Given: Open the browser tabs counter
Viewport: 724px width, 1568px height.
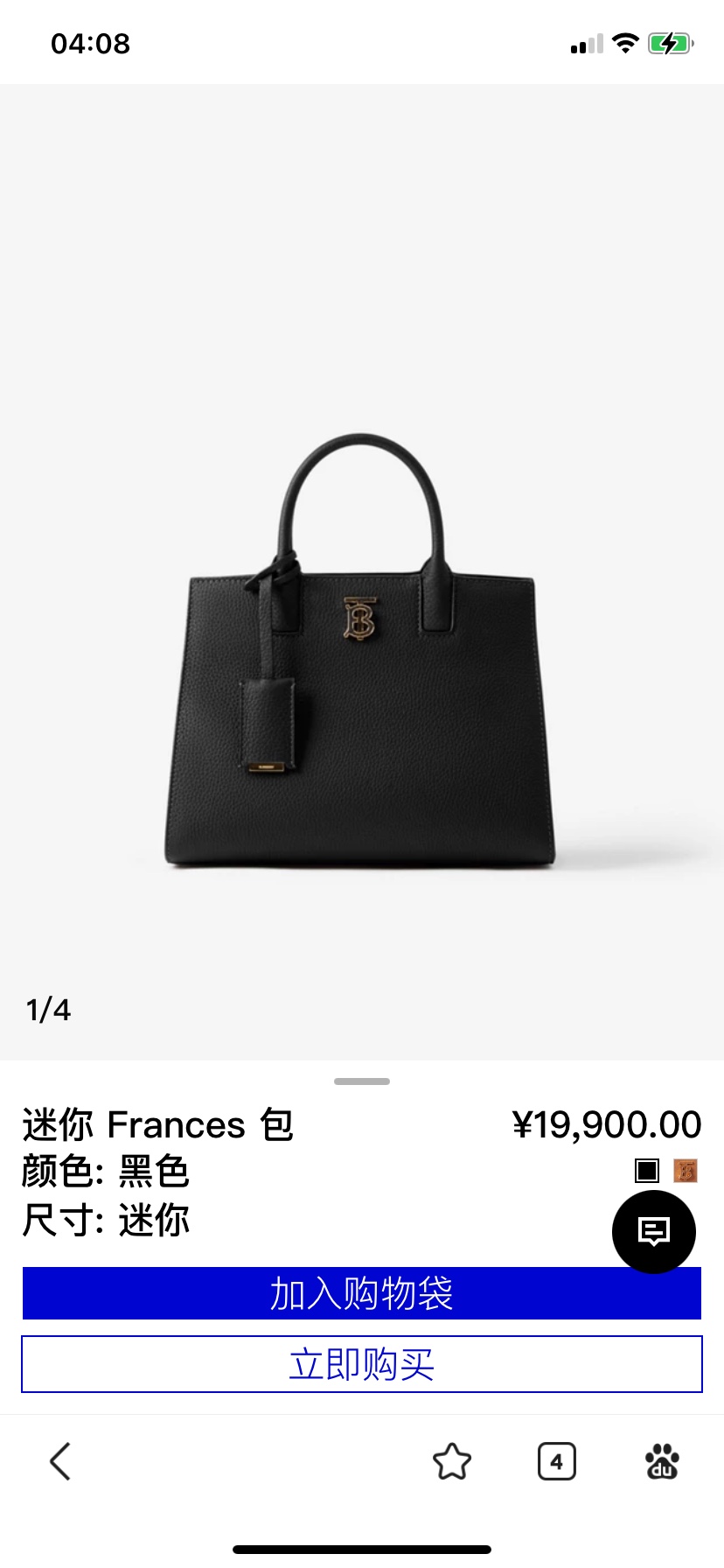Looking at the screenshot, I should pos(557,1461).
